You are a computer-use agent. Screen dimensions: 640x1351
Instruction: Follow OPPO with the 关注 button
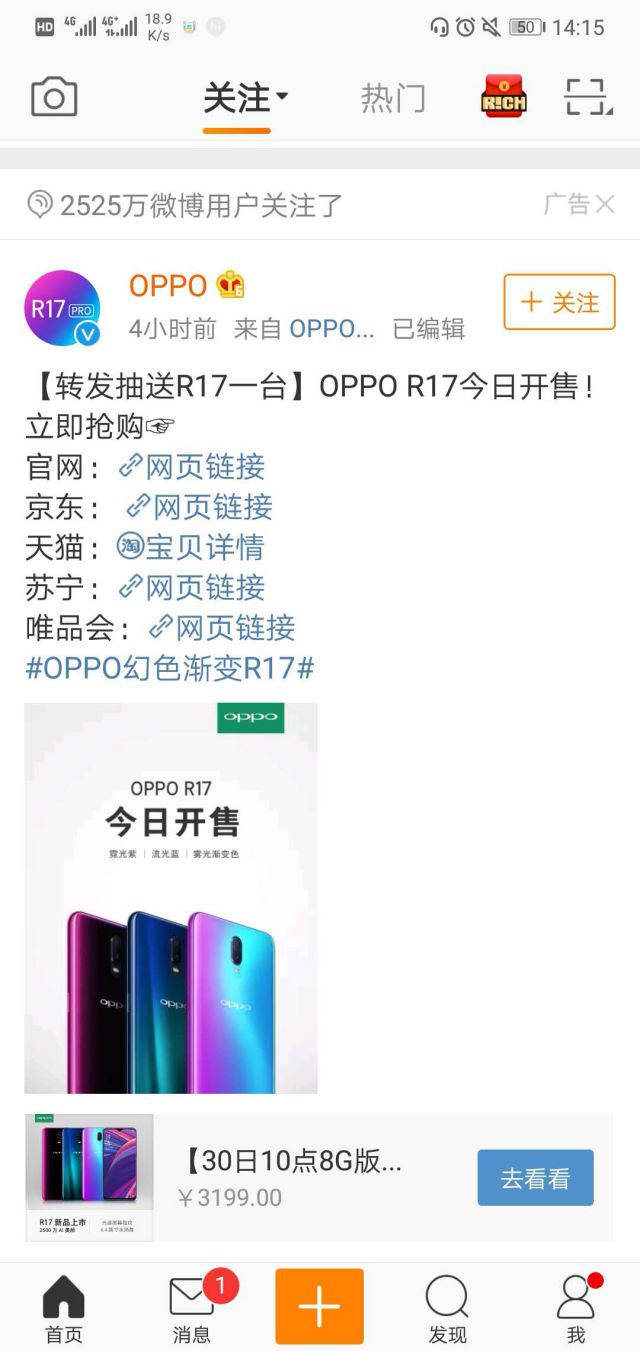click(559, 302)
